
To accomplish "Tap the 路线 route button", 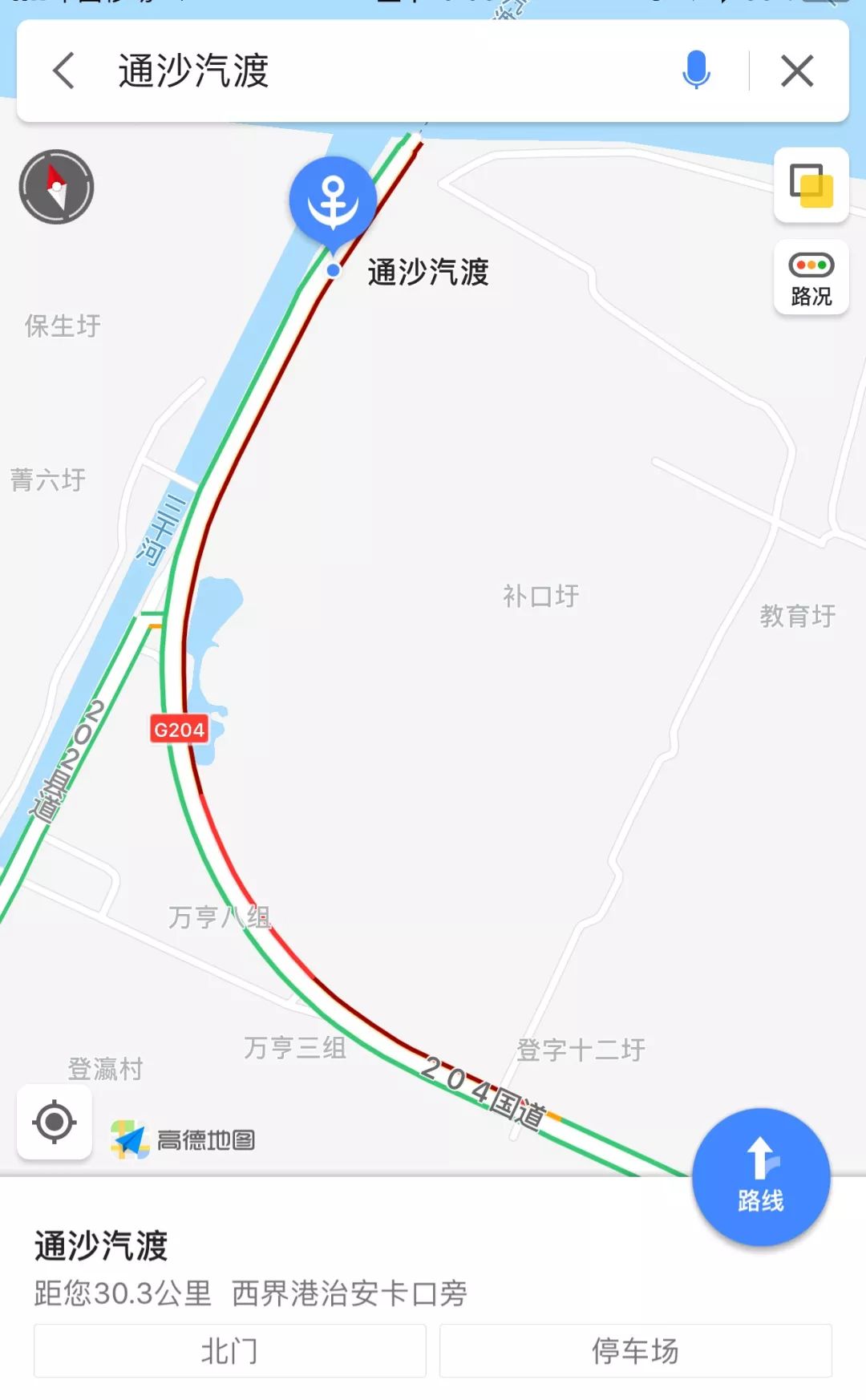I will pos(761,1177).
